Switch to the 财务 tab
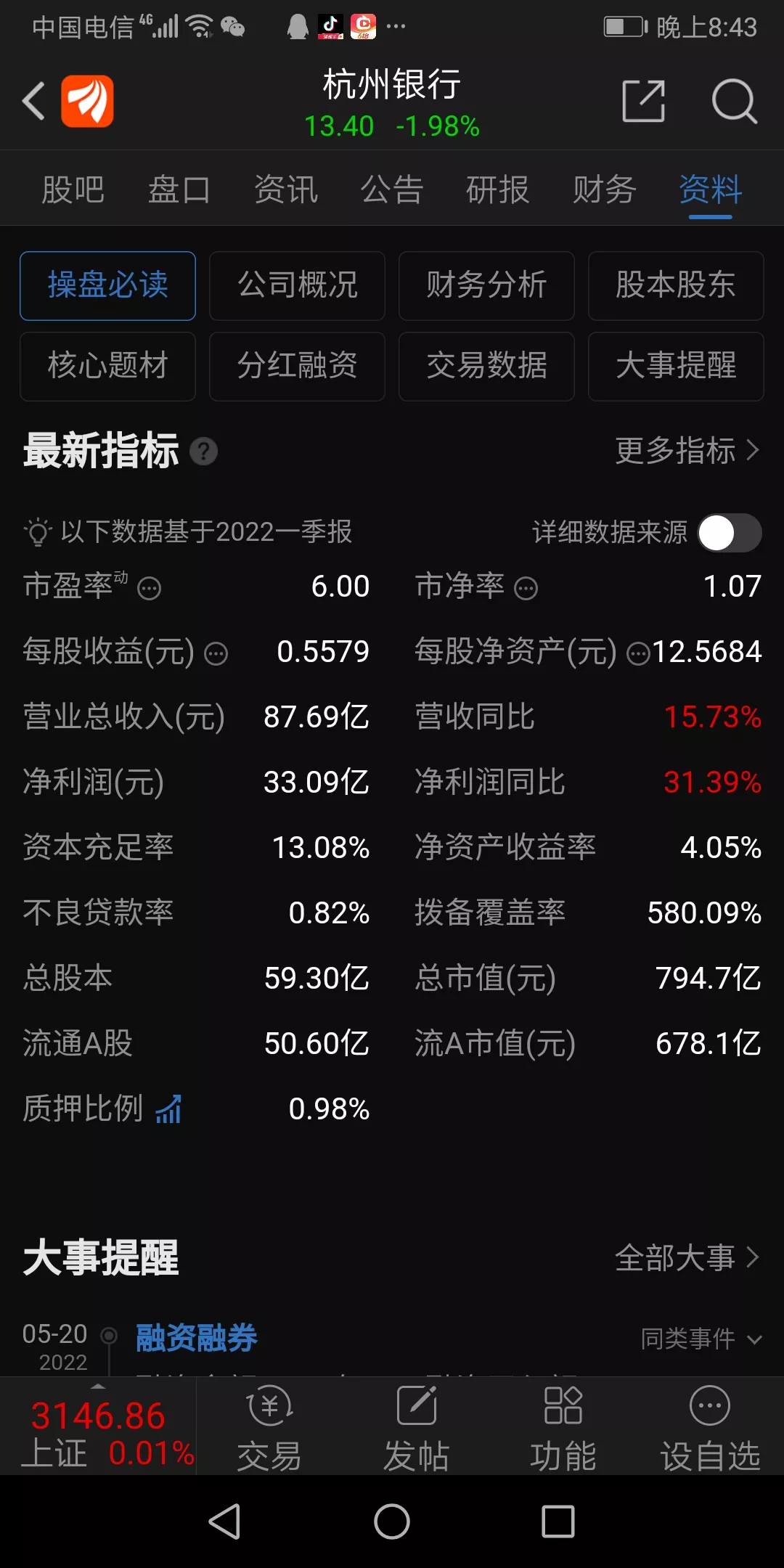 [x=604, y=189]
